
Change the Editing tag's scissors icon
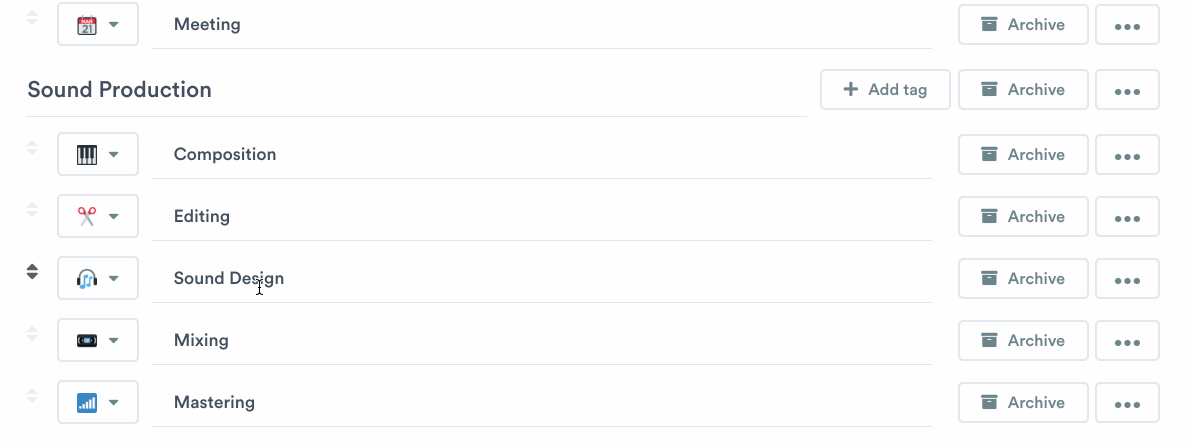98,217
